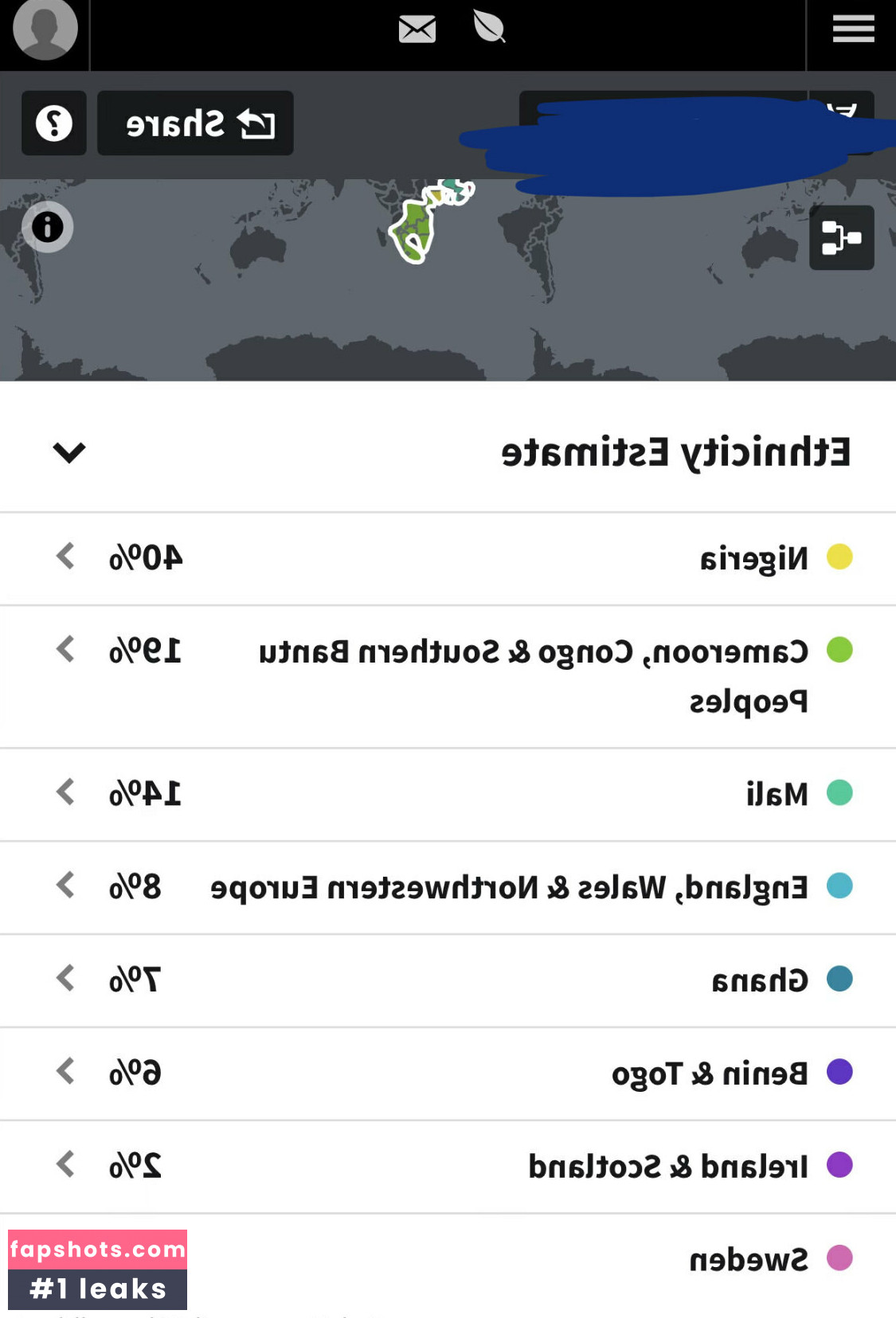This screenshot has height=1318, width=896.
Task: Tap the question mark help button
Action: coord(54,123)
